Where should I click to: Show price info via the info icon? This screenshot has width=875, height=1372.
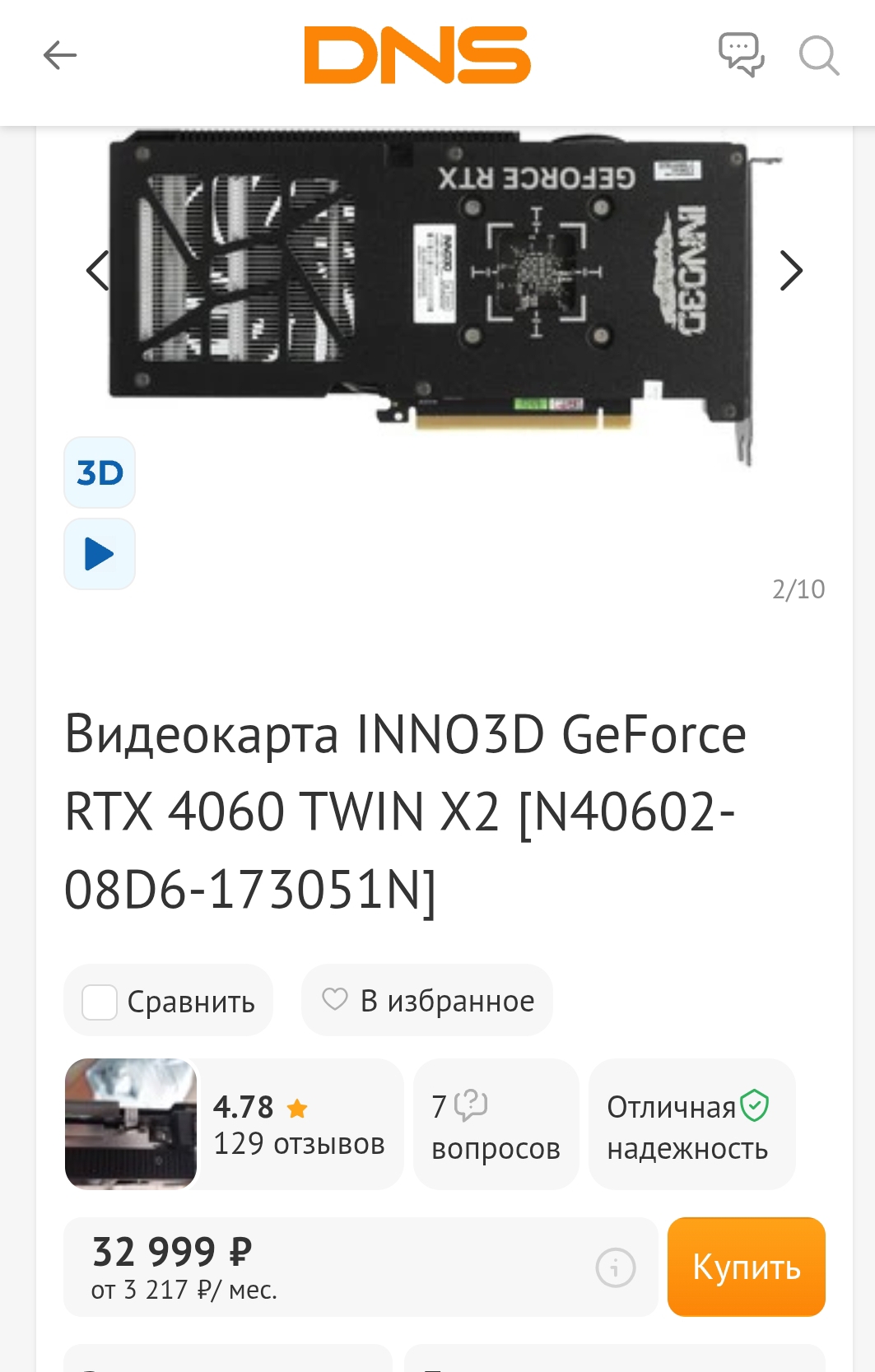(615, 1267)
